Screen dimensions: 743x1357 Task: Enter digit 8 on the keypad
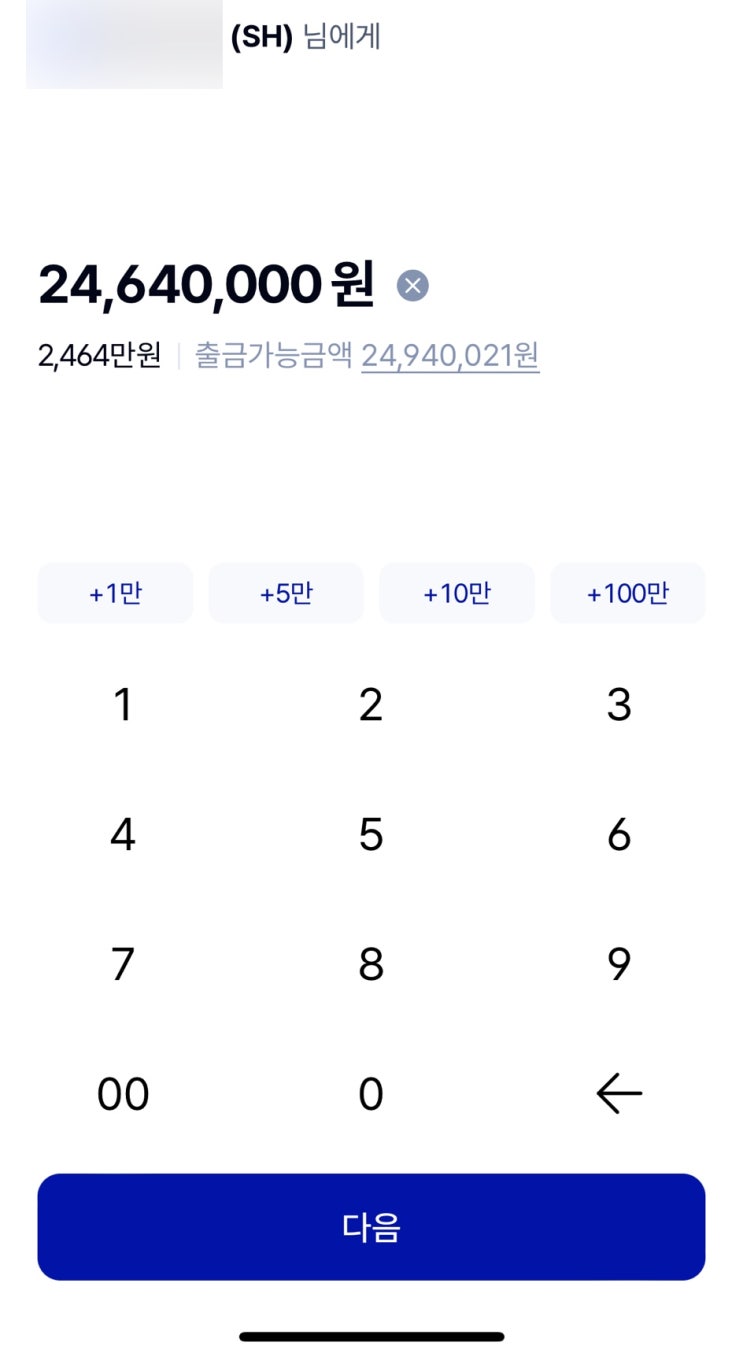click(x=371, y=964)
